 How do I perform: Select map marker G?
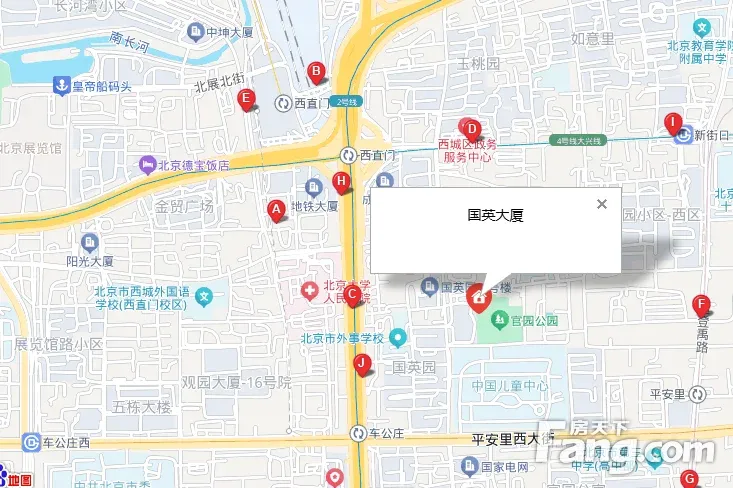pyautogui.click(x=688, y=479)
